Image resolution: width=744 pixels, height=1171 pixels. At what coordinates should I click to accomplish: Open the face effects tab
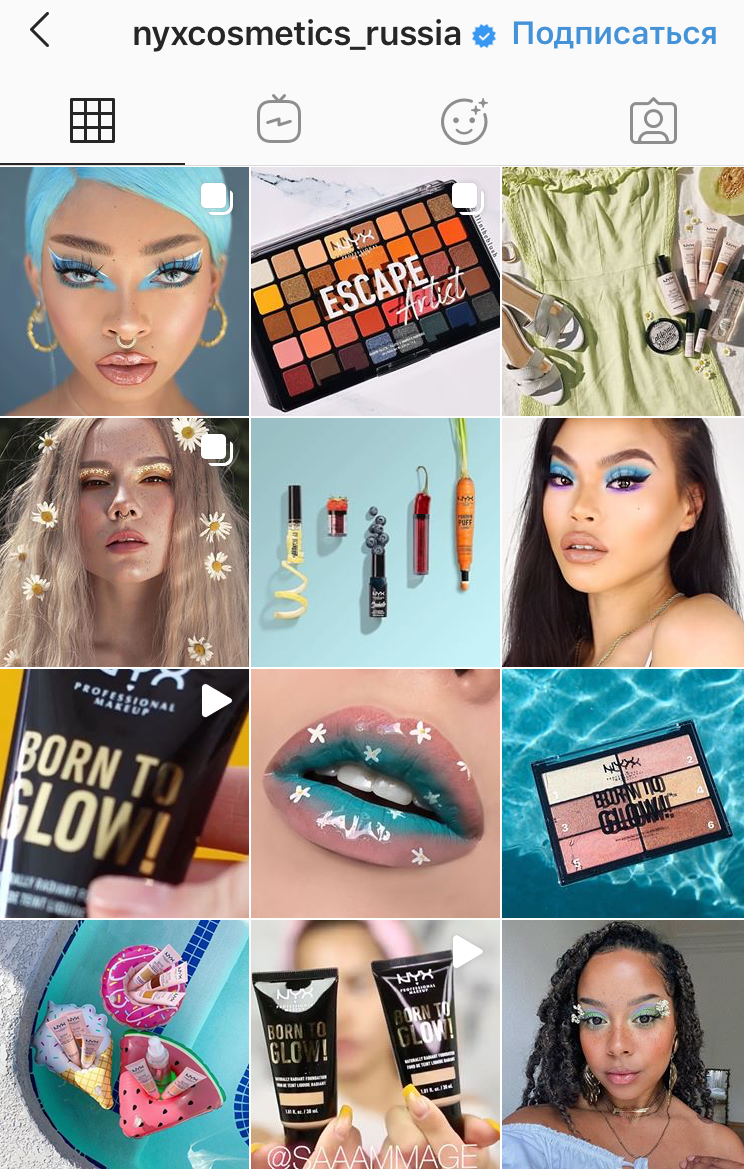click(x=464, y=121)
